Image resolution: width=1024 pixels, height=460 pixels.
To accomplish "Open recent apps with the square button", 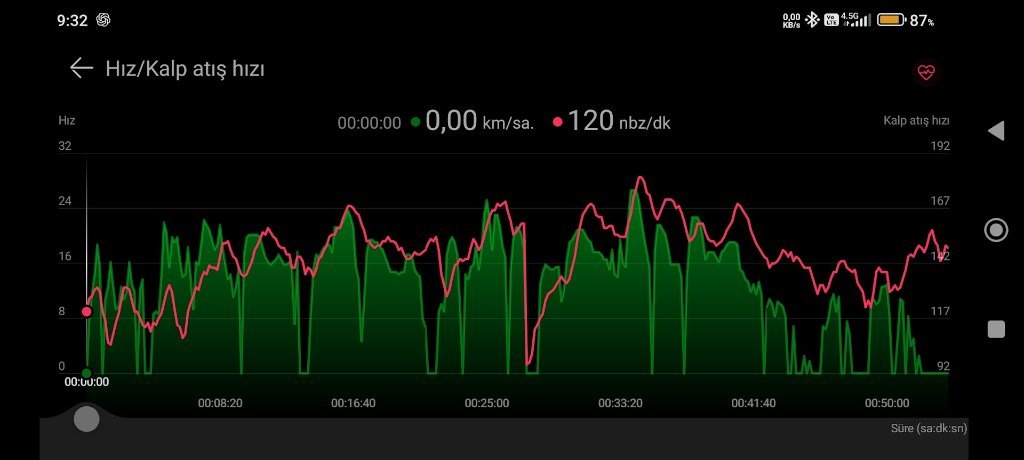I will [x=996, y=329].
